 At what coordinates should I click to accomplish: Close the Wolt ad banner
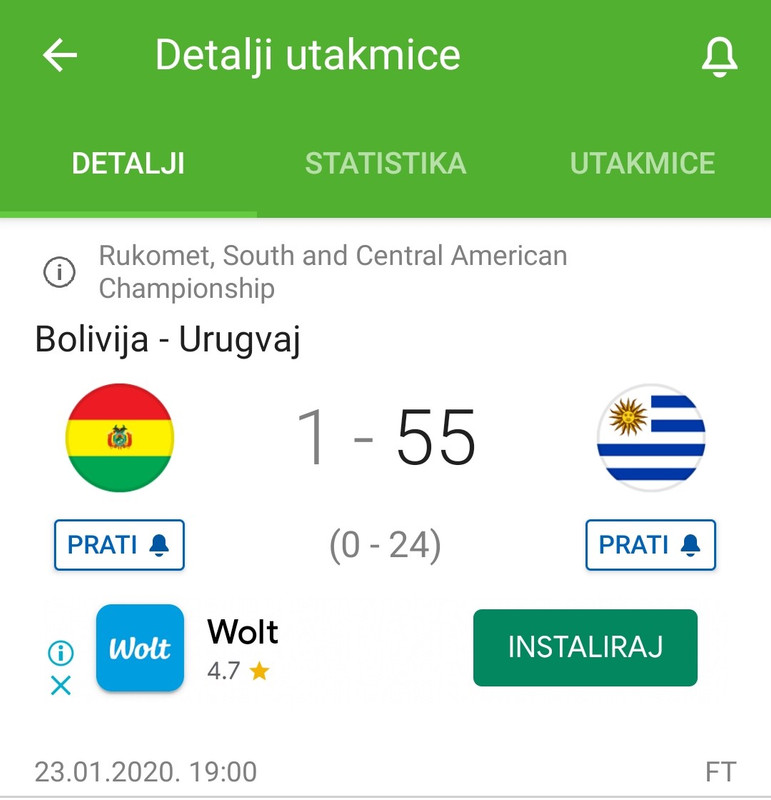coord(61,686)
